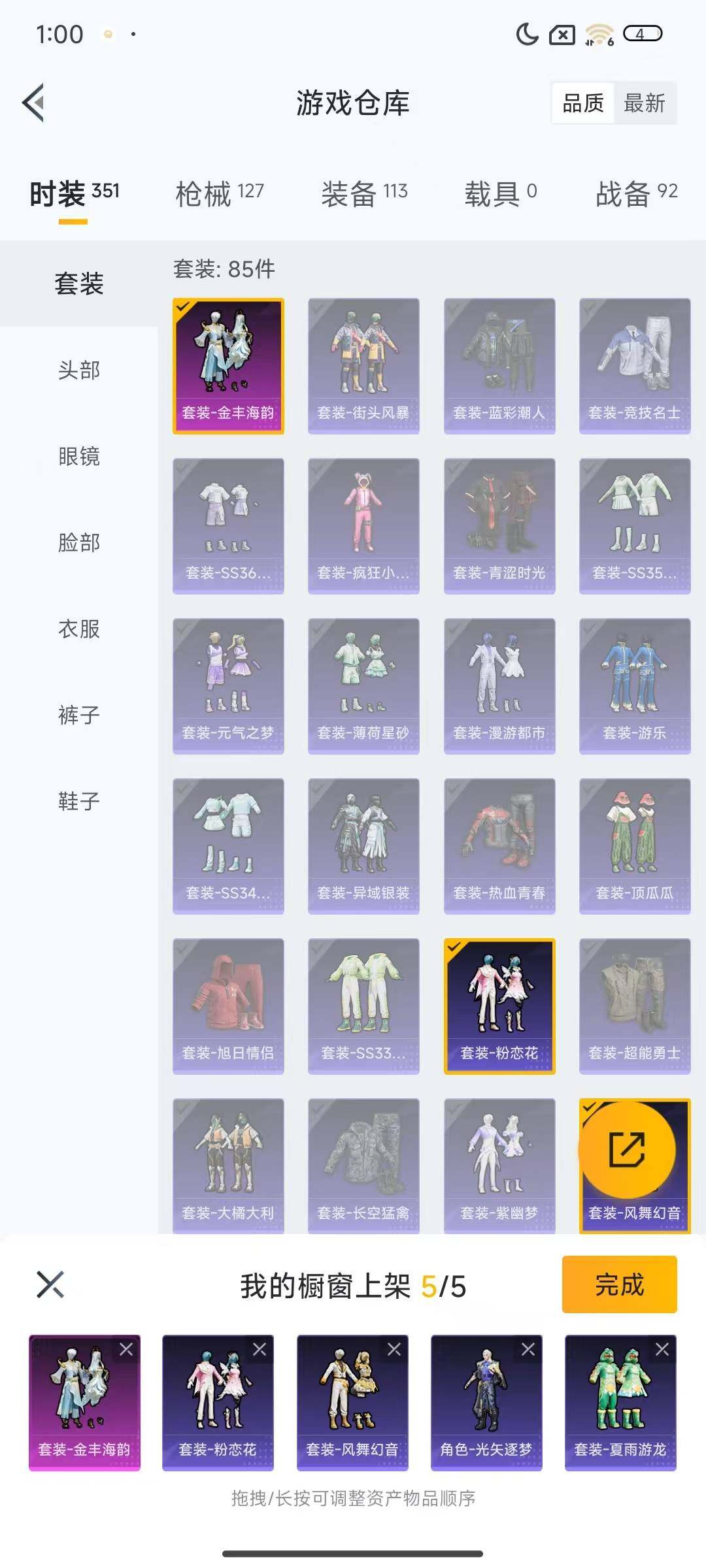Tap the orange share floating button
The height and width of the screenshot is (1568, 706).
click(x=628, y=1150)
